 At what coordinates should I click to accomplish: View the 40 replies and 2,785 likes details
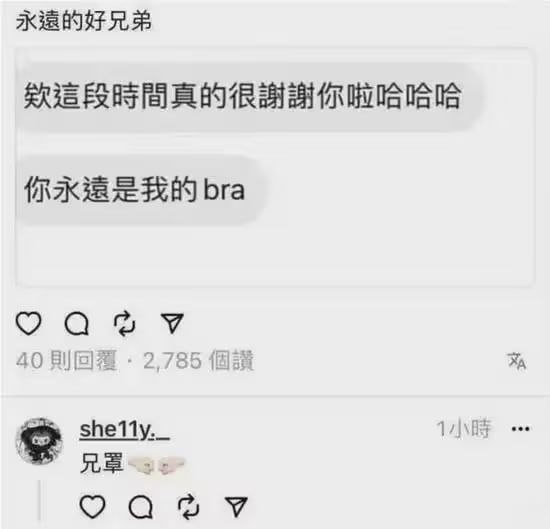click(x=135, y=361)
